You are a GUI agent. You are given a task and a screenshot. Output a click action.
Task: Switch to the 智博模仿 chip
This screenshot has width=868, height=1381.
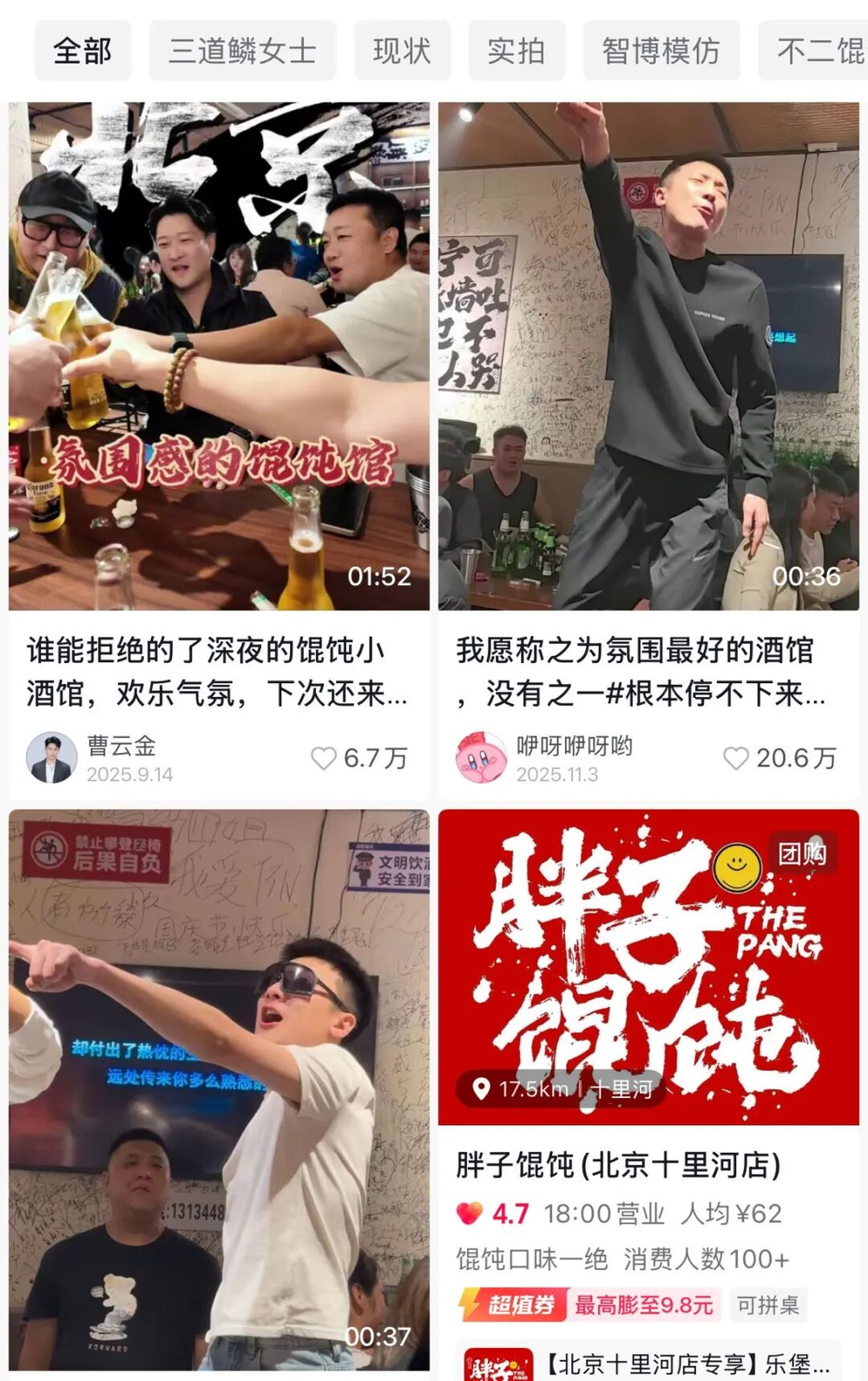(661, 51)
